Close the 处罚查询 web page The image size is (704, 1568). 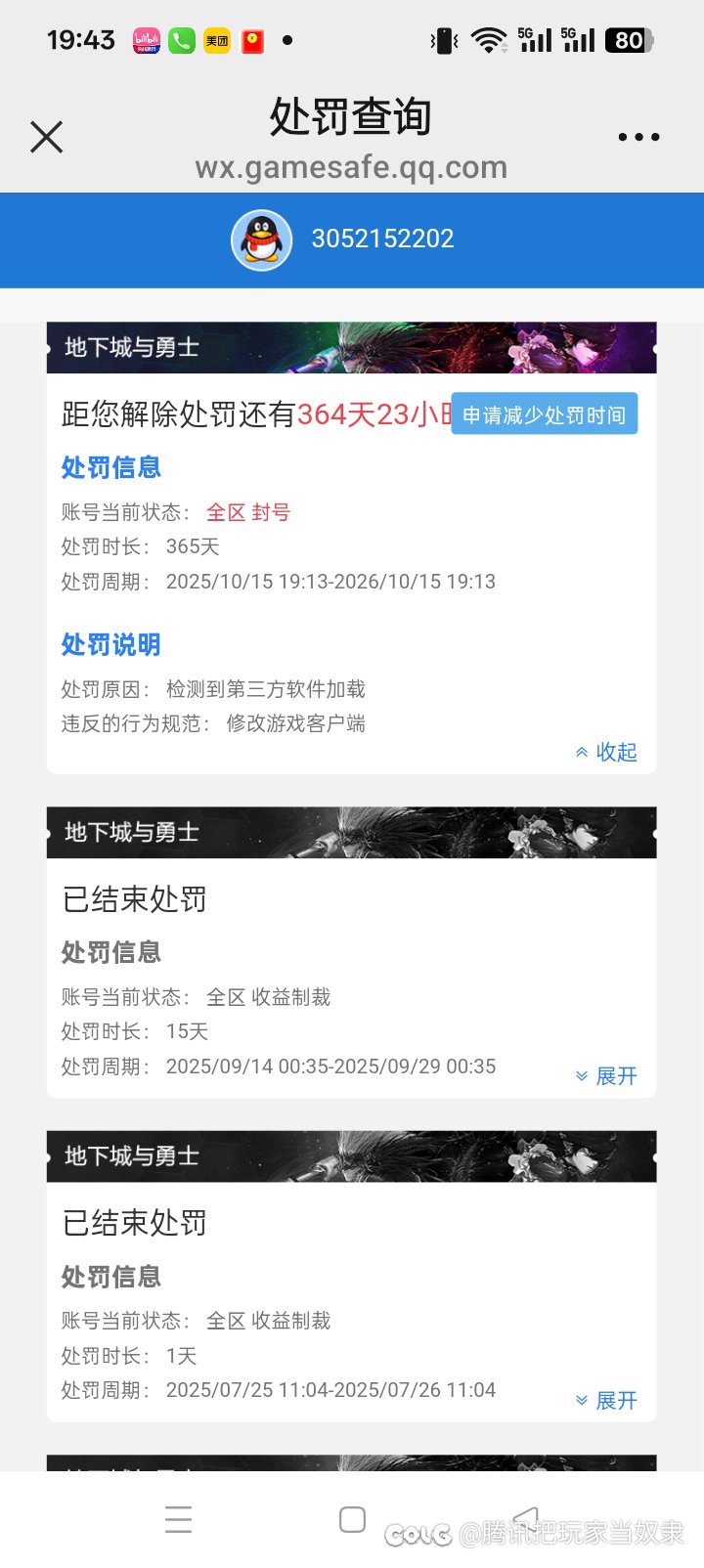pyautogui.click(x=46, y=137)
